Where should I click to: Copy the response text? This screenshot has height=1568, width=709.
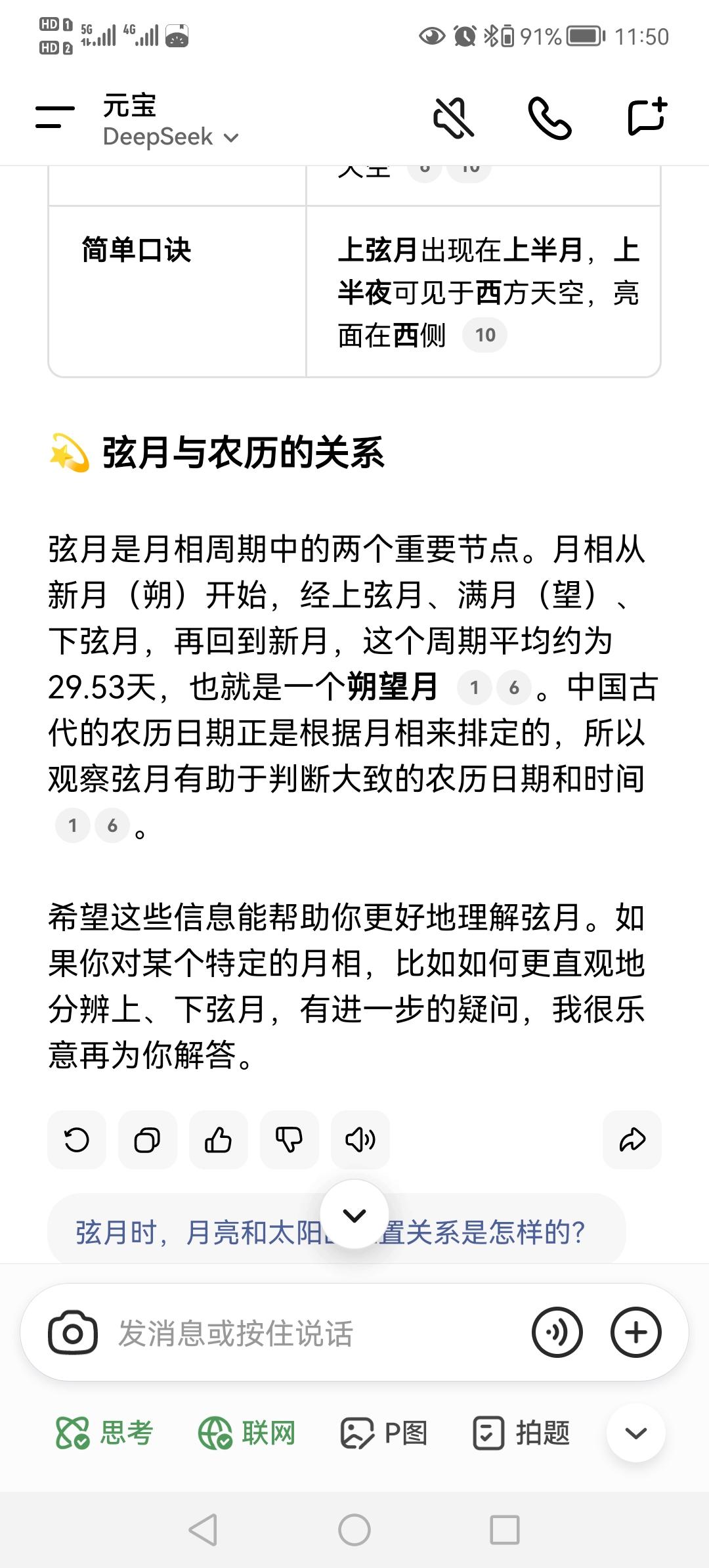click(148, 1140)
